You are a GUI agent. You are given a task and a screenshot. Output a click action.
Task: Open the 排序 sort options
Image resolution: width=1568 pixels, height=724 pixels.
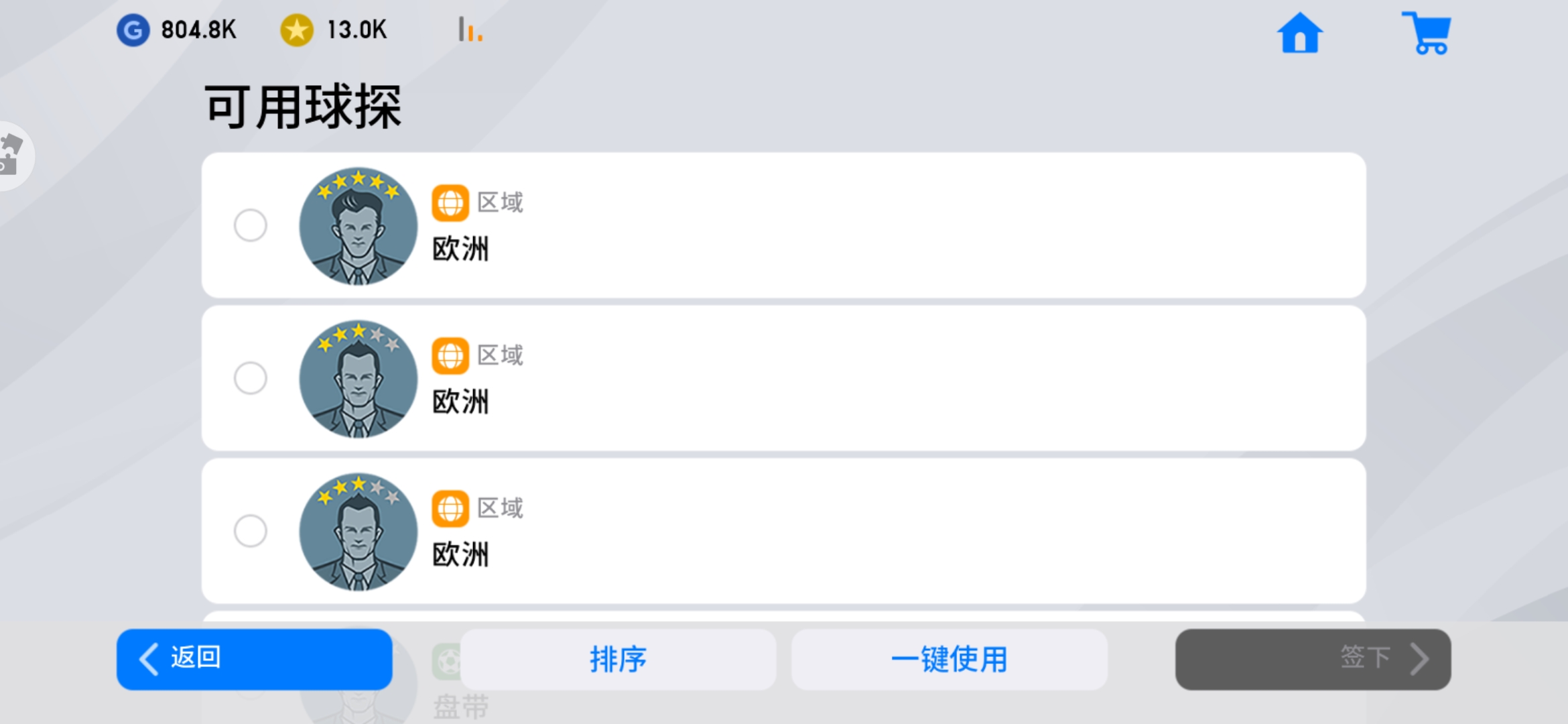[618, 659]
